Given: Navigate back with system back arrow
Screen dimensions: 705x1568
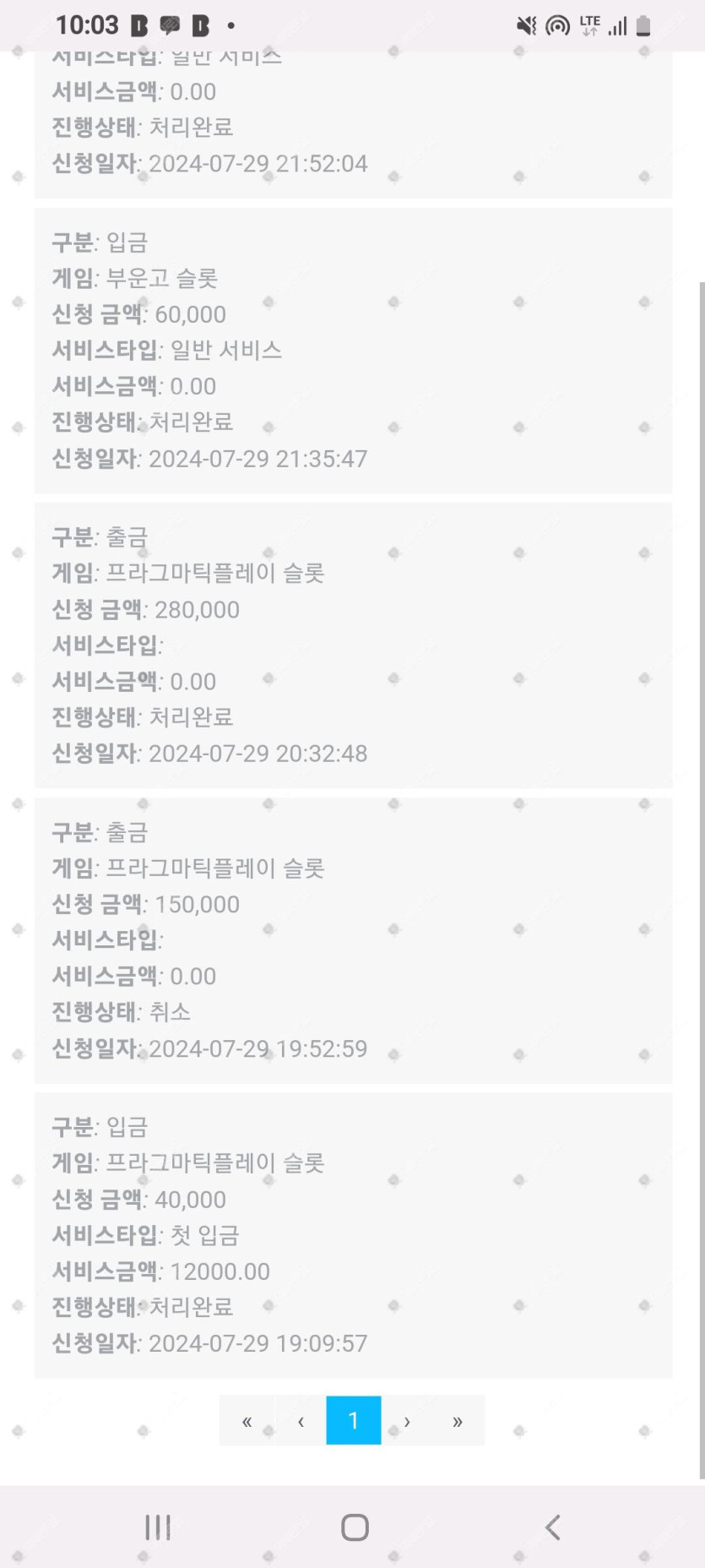Looking at the screenshot, I should 553,1527.
